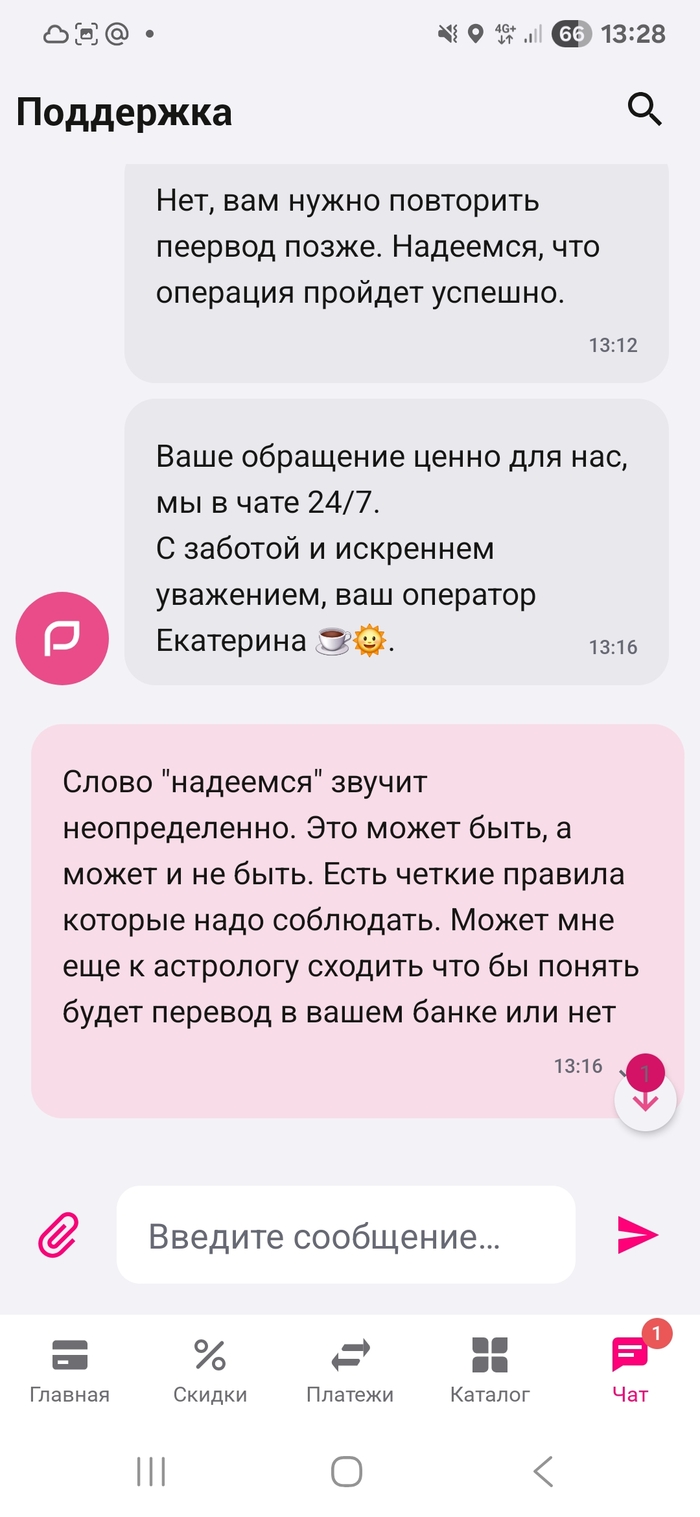Attach a file with the paperclip
This screenshot has height=1517, width=700.
coord(58,1235)
